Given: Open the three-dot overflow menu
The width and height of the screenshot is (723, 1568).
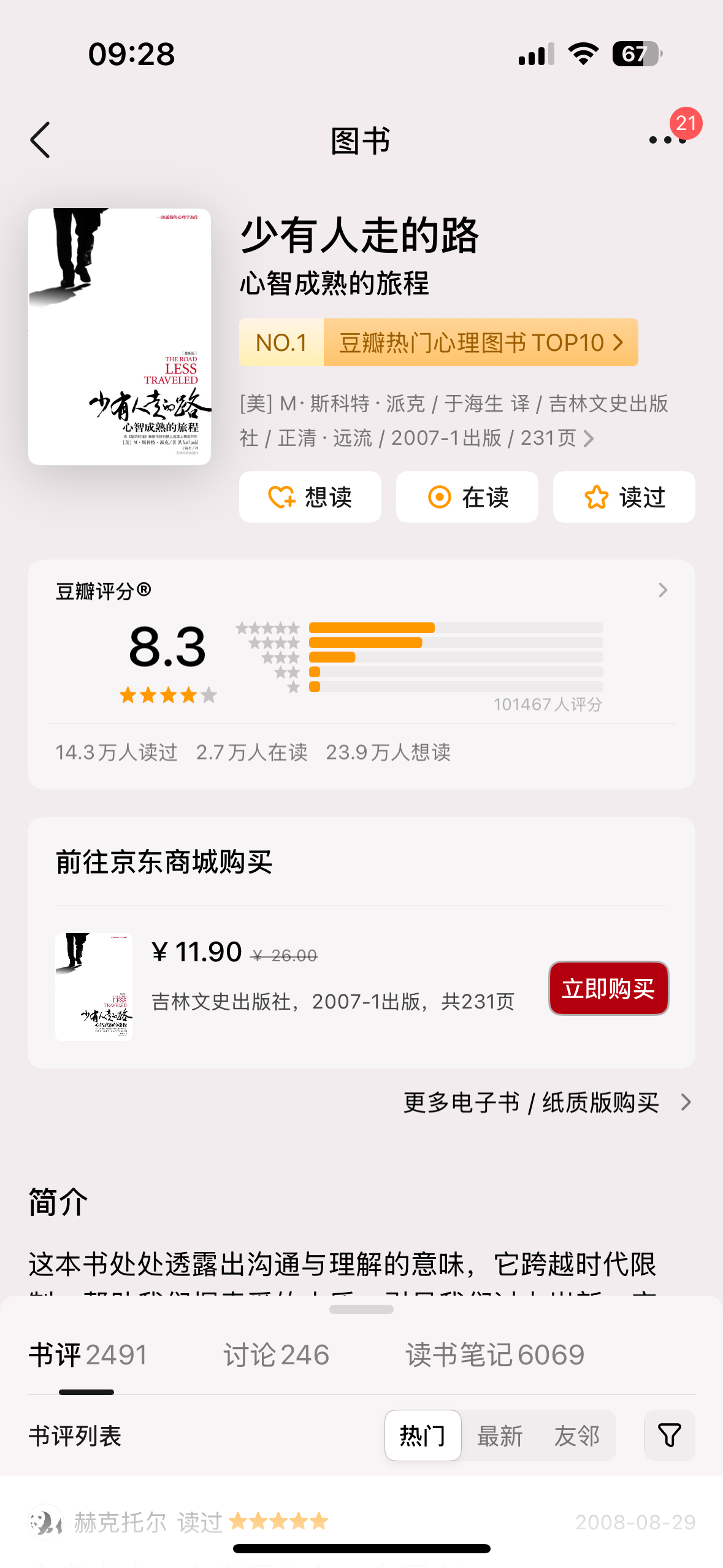Looking at the screenshot, I should (667, 140).
